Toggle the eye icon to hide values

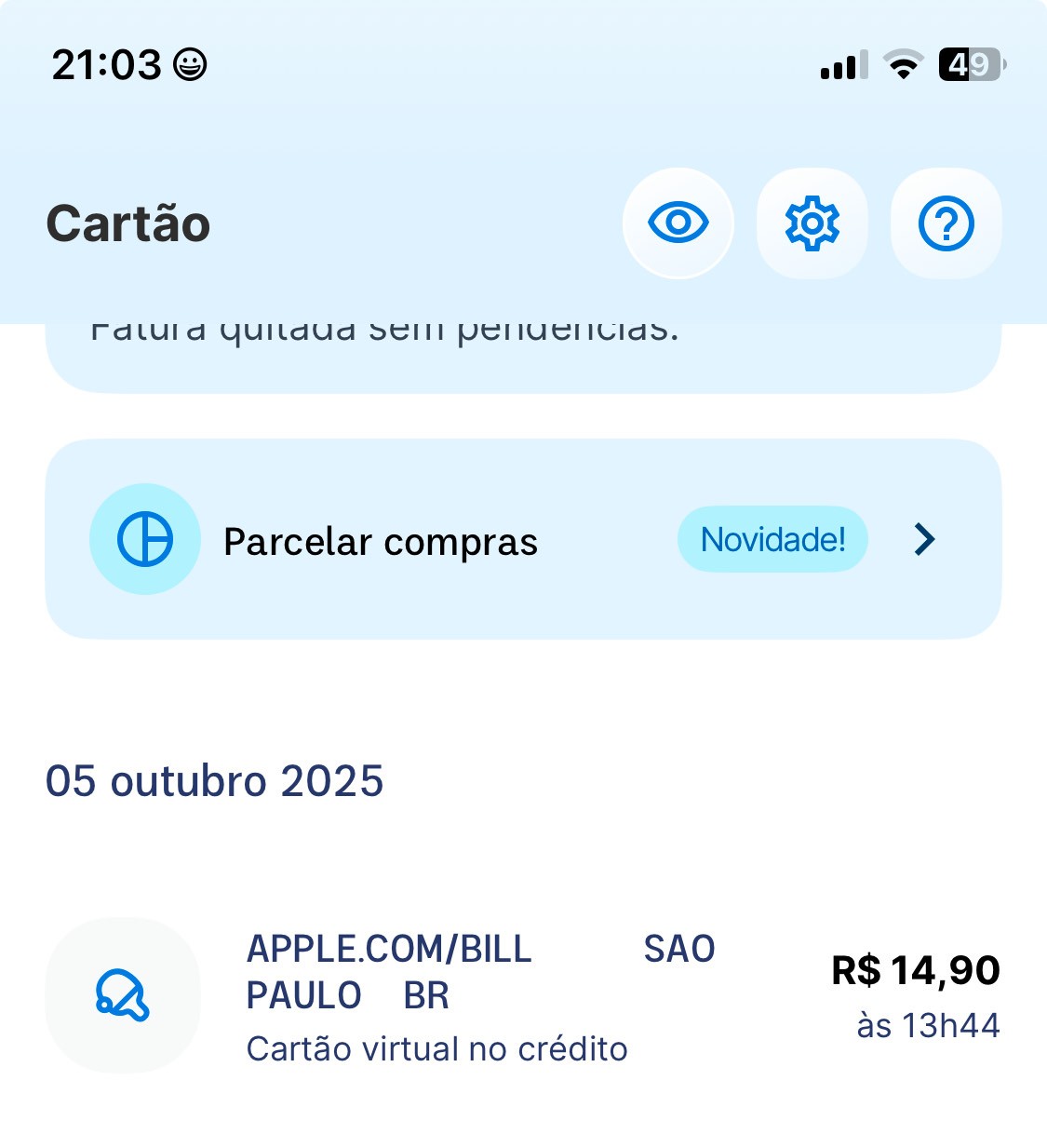tap(678, 223)
